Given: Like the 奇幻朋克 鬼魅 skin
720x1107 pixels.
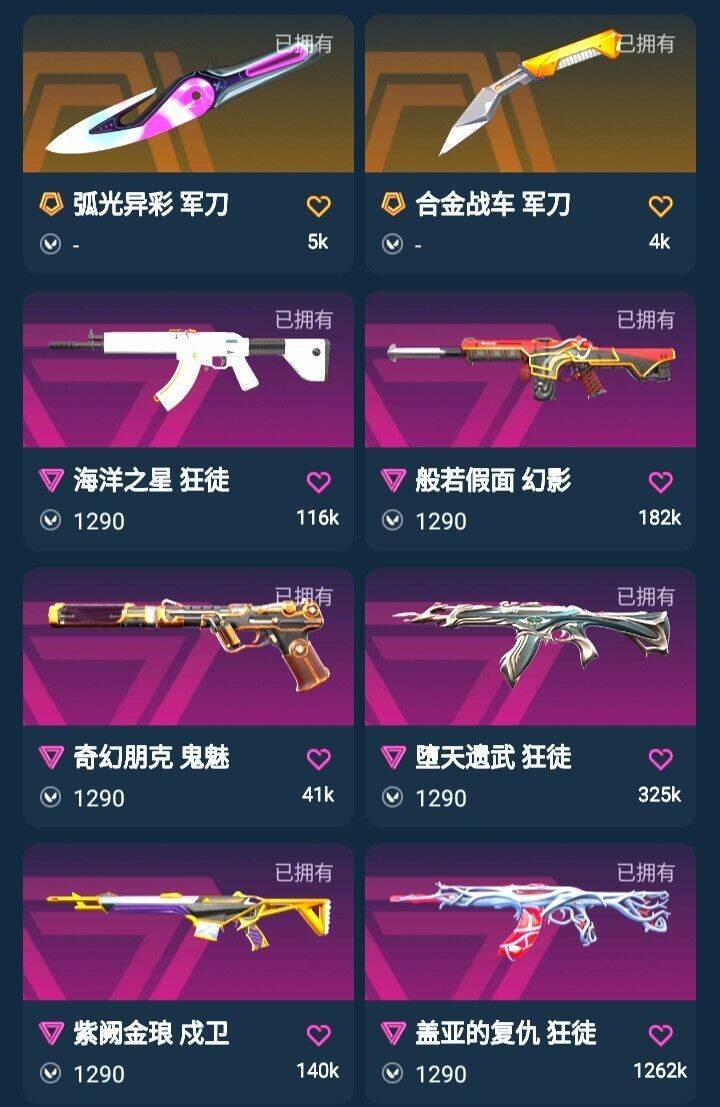Looking at the screenshot, I should pos(318,759).
